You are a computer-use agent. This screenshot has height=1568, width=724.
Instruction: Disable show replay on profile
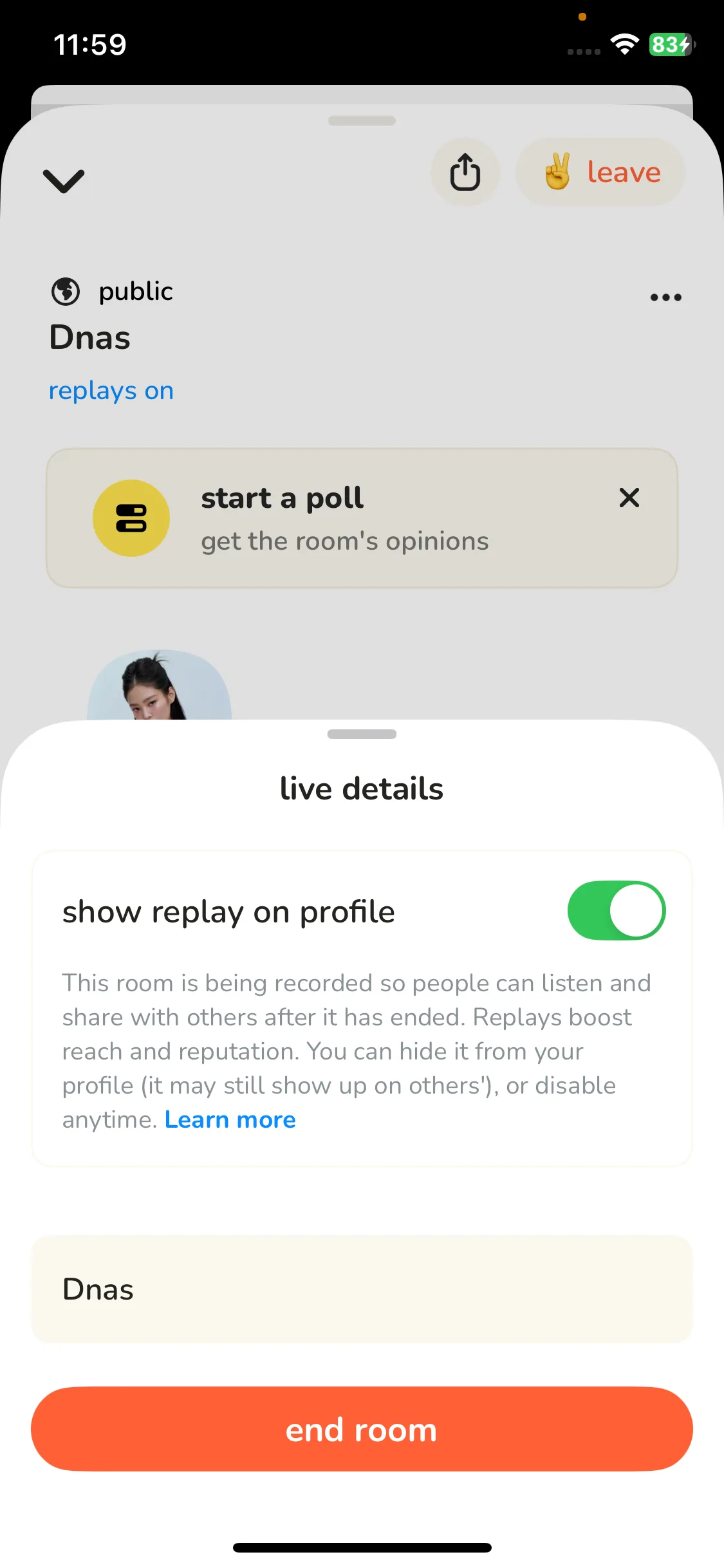[x=616, y=911]
